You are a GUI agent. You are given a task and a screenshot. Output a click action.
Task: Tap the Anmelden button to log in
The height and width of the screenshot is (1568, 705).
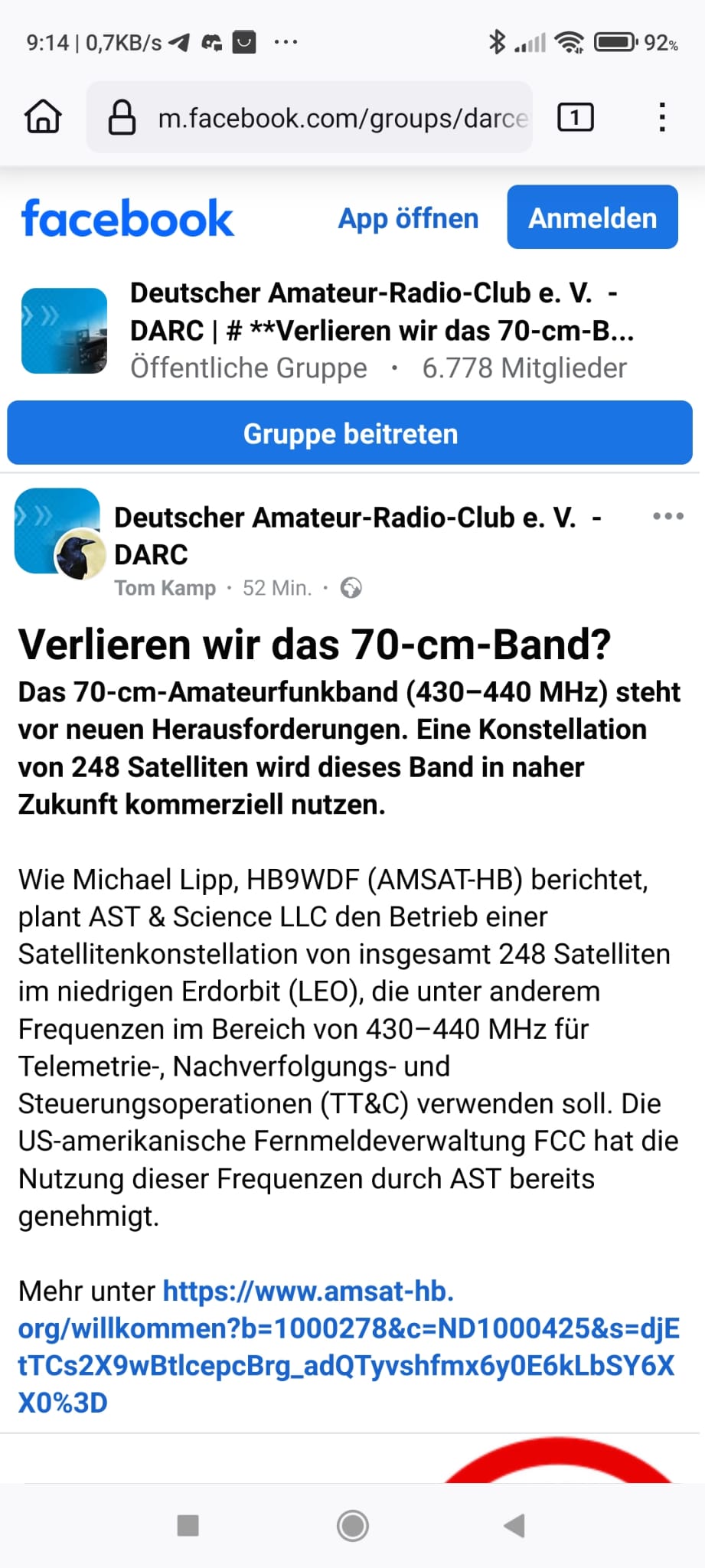(592, 217)
